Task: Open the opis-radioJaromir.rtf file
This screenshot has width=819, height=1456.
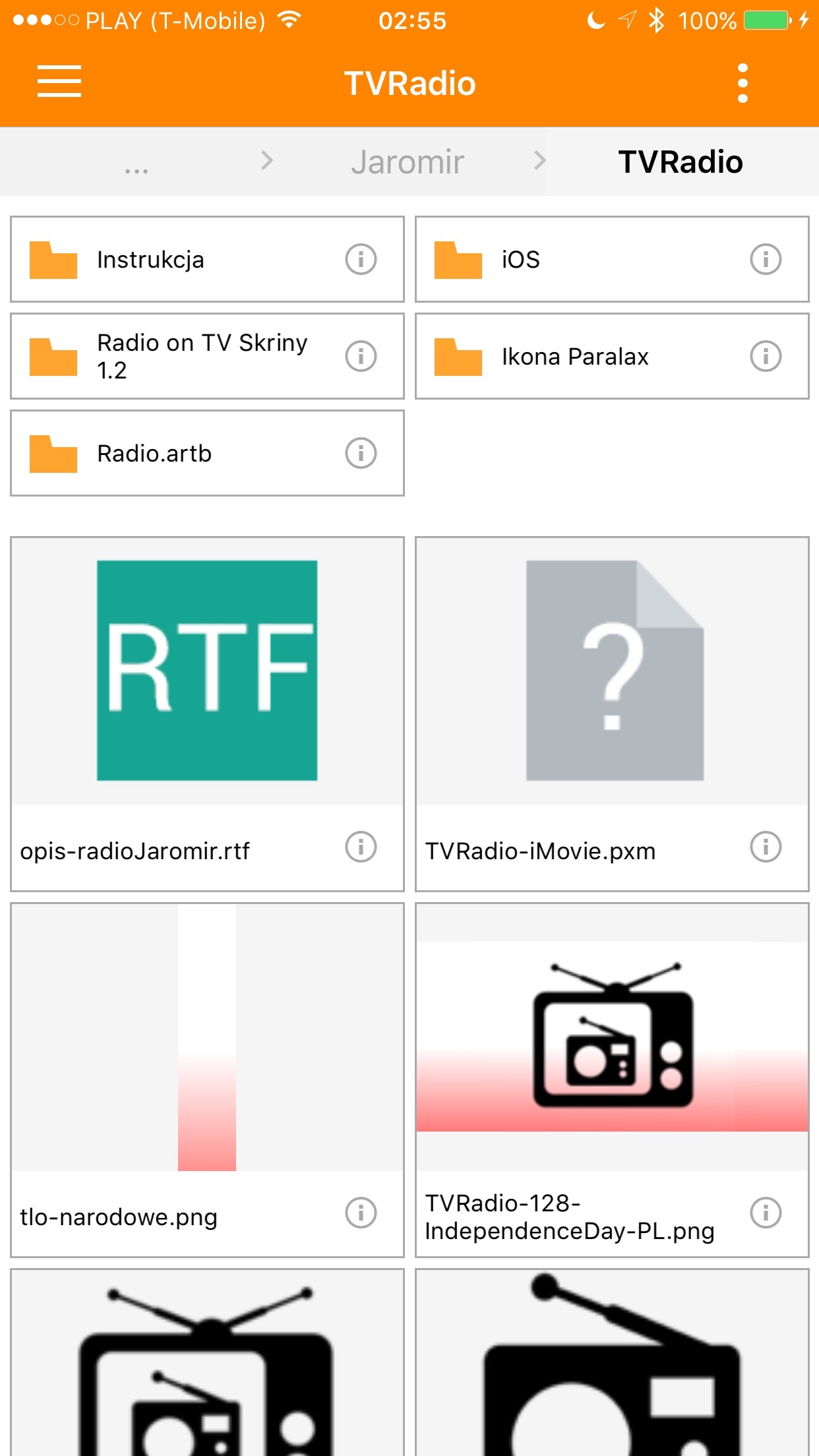Action: (207, 714)
